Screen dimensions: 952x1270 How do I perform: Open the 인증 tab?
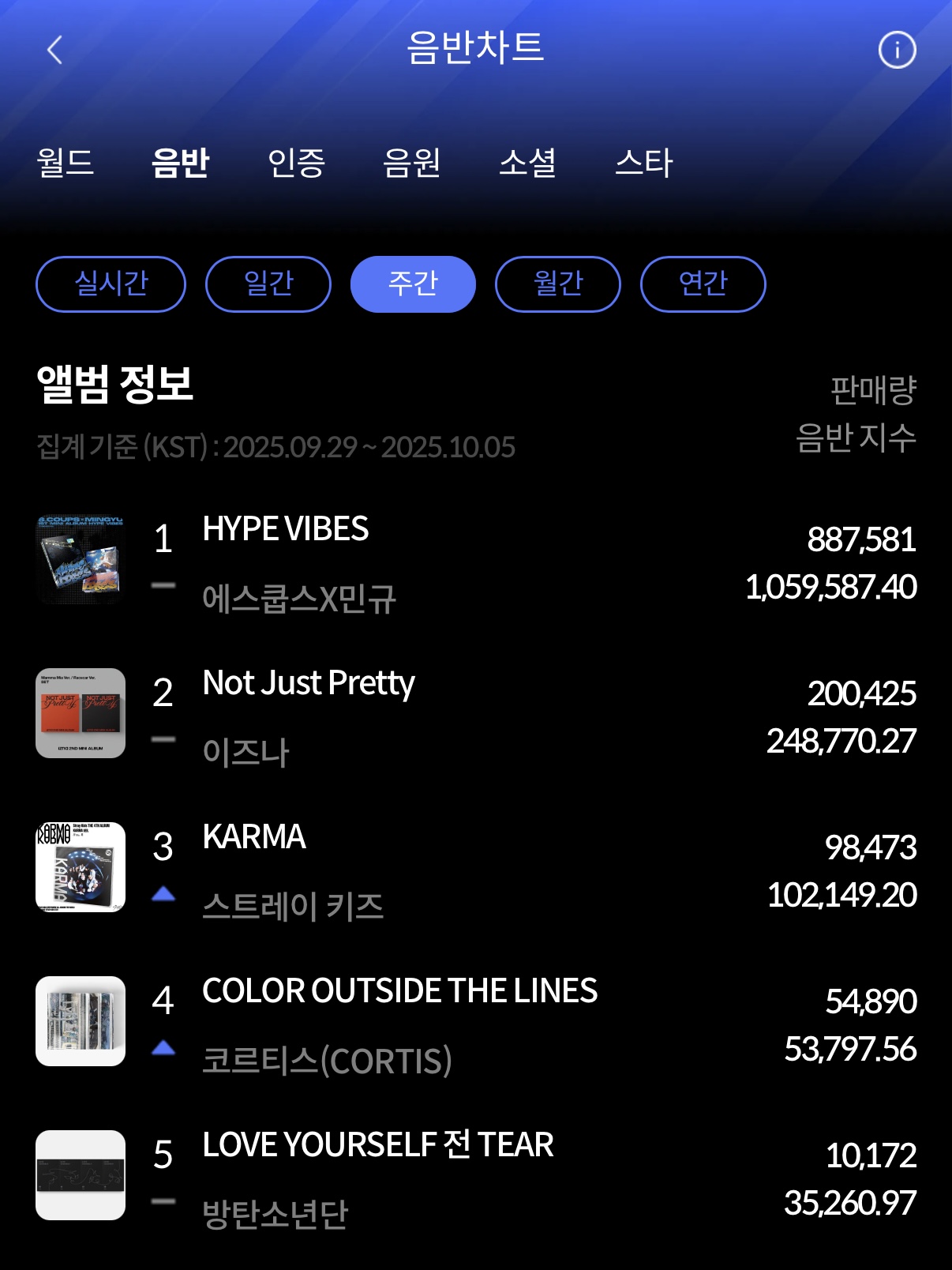[x=296, y=163]
